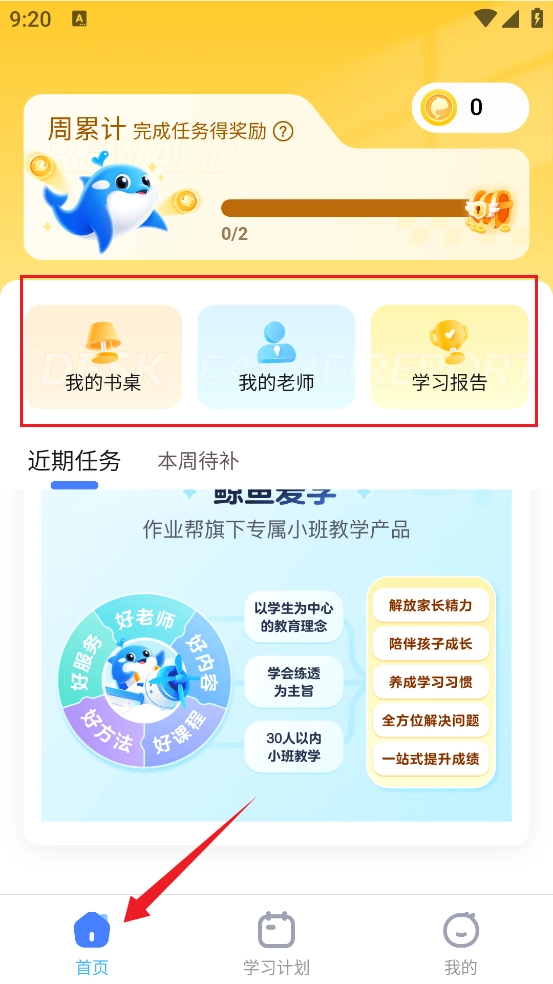Open the coin balance pill
Viewport: 553px width, 984px height.
470,107
